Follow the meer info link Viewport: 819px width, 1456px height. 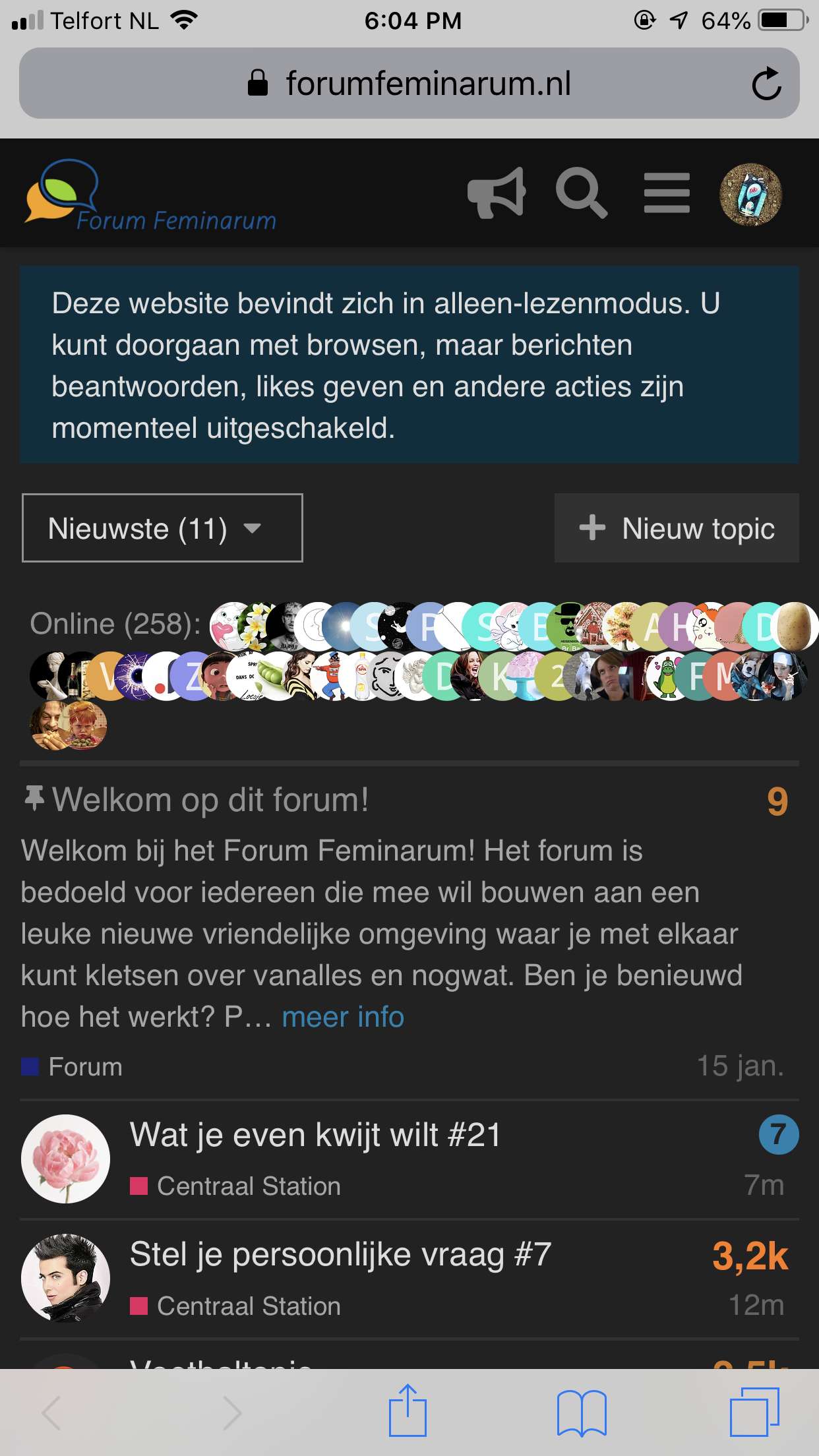coord(343,1017)
